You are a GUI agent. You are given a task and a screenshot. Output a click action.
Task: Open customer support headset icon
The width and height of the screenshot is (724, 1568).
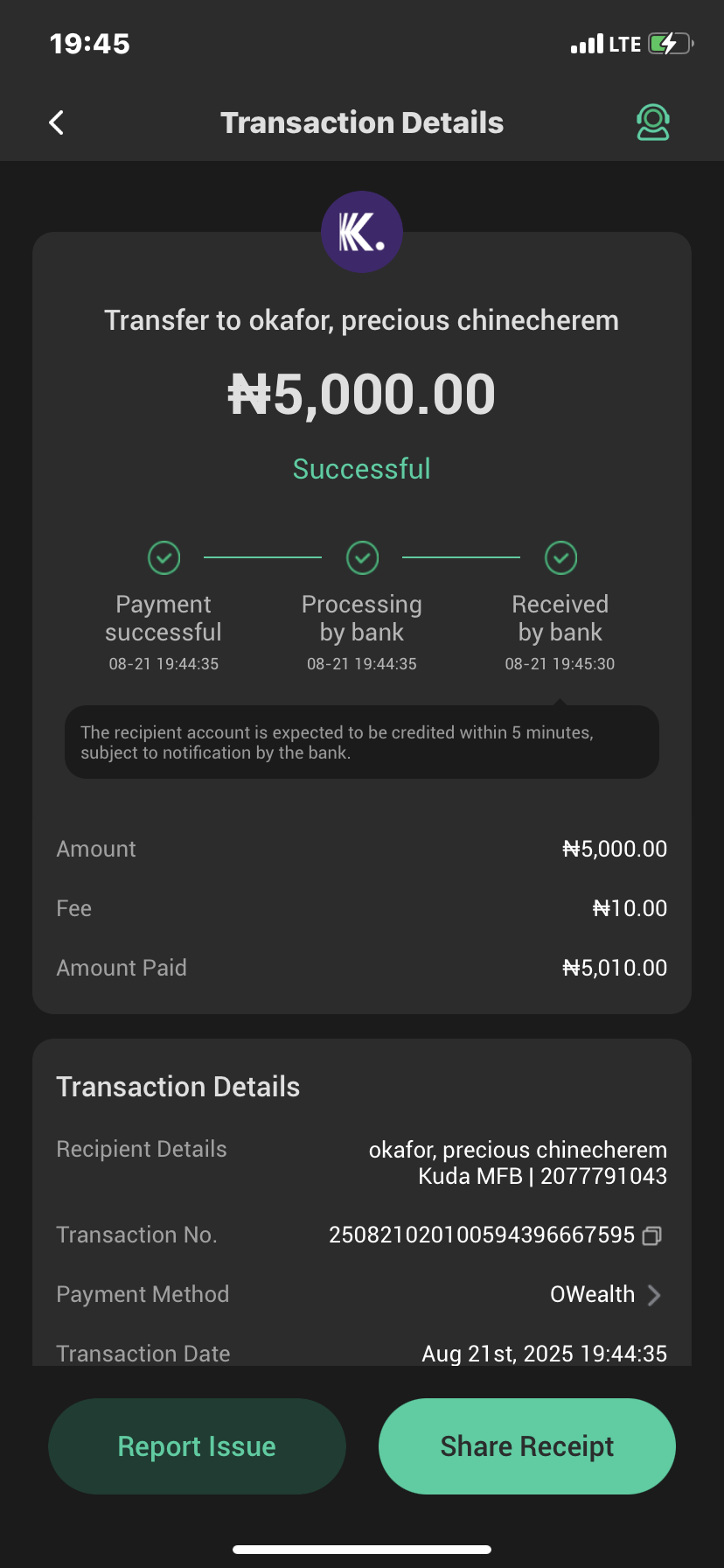tap(652, 122)
